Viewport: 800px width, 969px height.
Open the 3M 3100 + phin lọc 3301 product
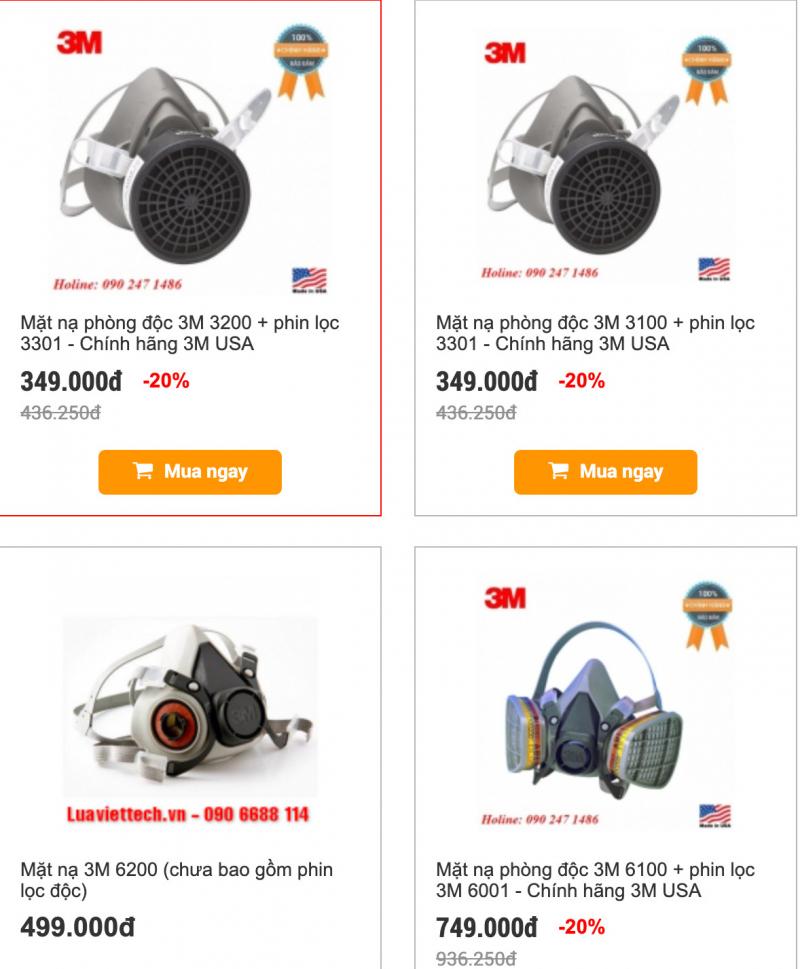point(595,334)
